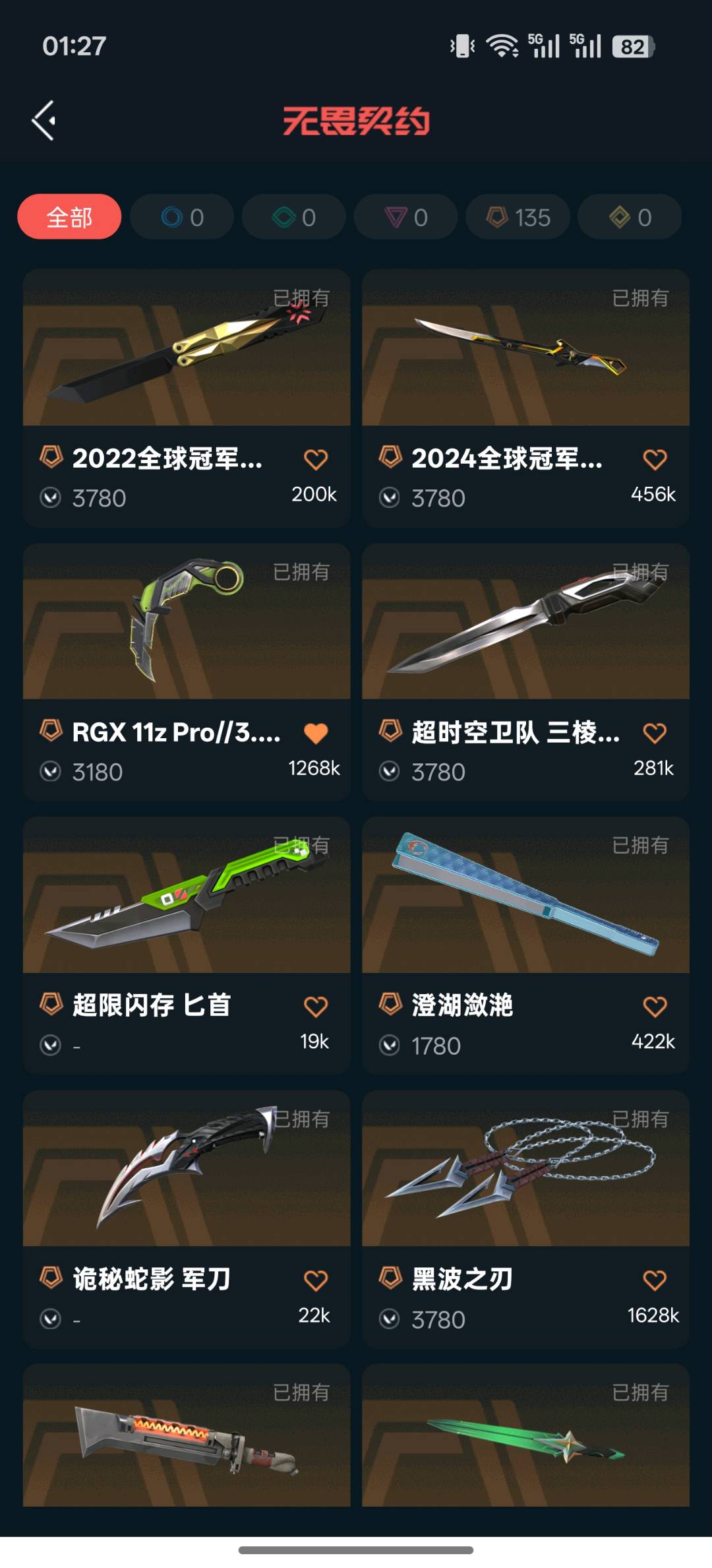Unlike the RGX 11z Pro skin
712x1568 pixels.
316,733
